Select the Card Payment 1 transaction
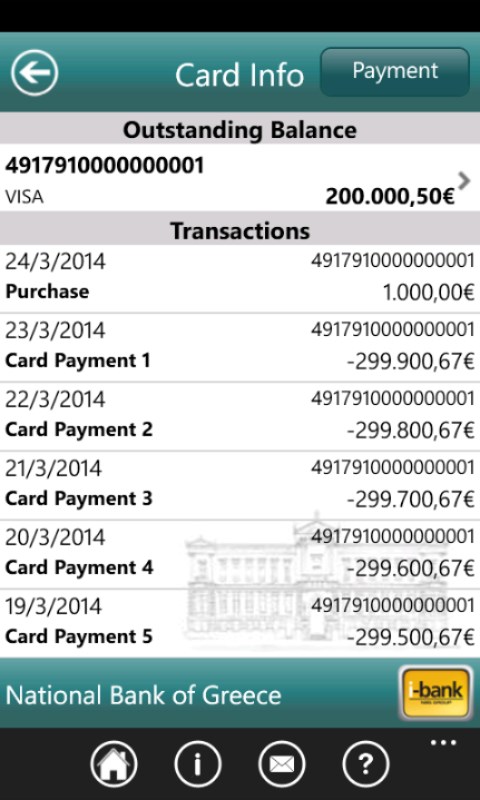The image size is (480, 800). tap(240, 347)
